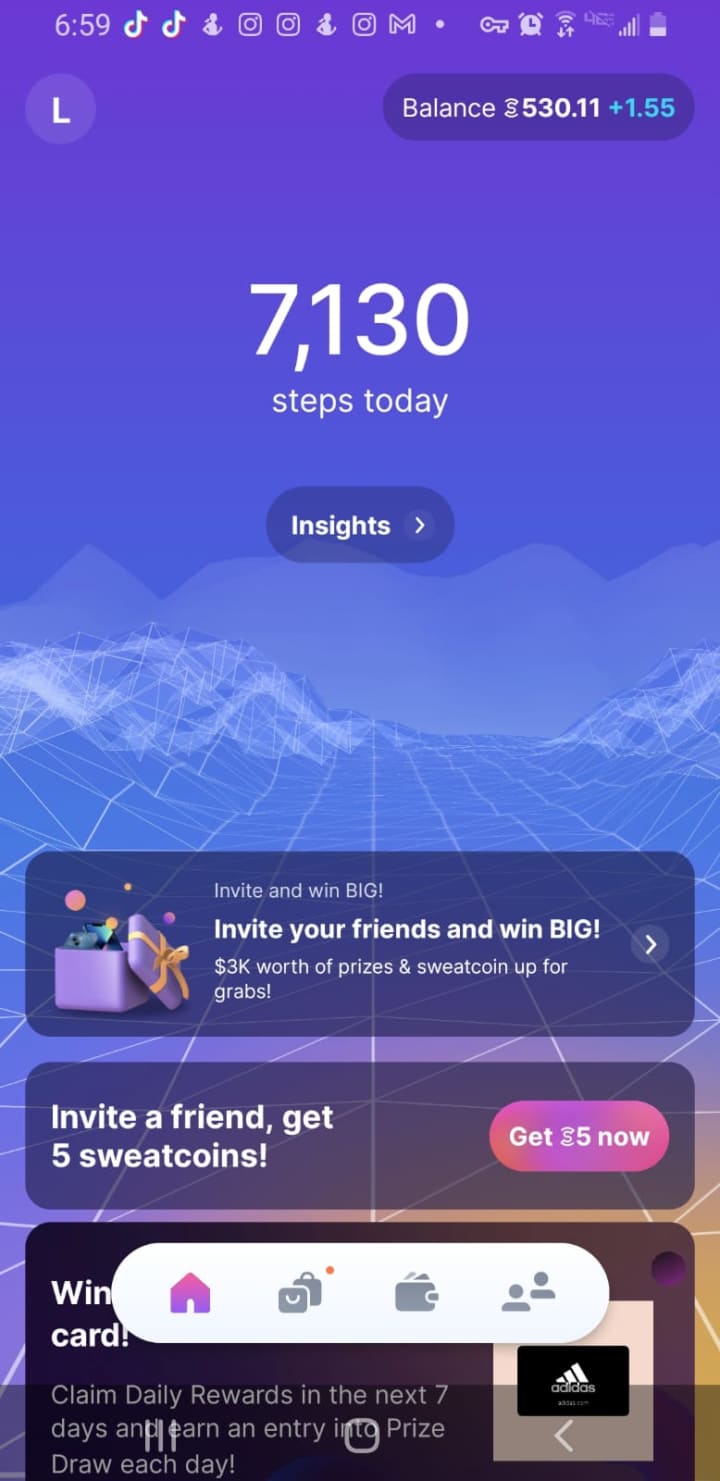Tap the Get 5 now button
720x1481 pixels.
coord(579,1136)
